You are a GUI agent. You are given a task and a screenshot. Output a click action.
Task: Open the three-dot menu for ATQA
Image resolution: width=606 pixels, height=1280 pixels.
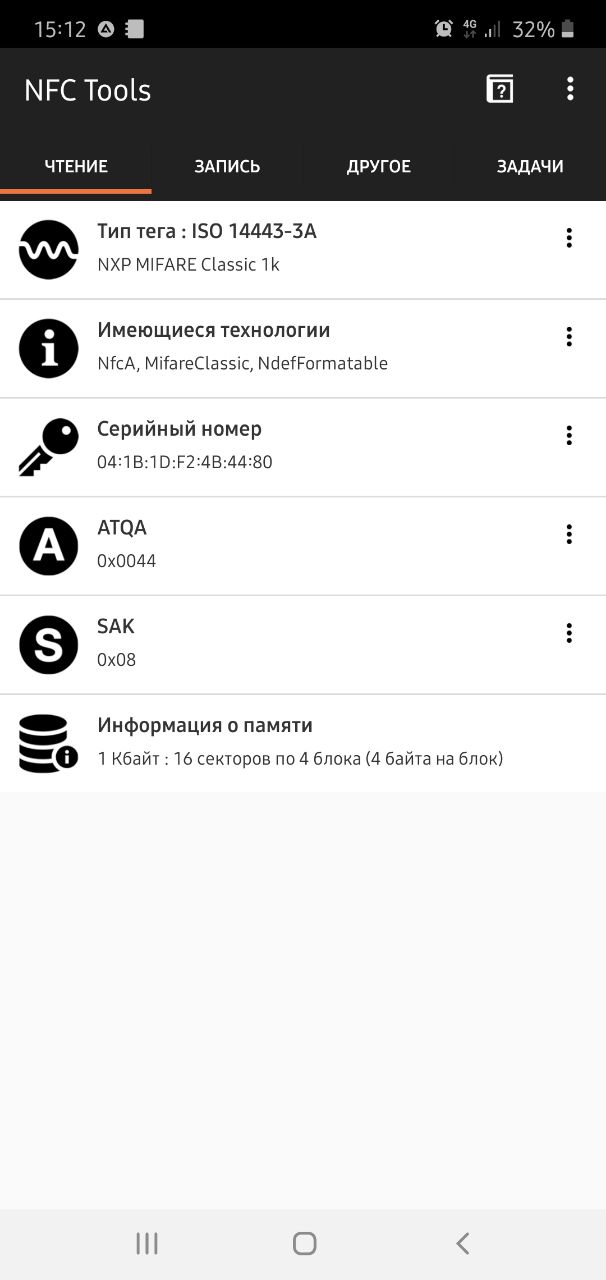[569, 535]
